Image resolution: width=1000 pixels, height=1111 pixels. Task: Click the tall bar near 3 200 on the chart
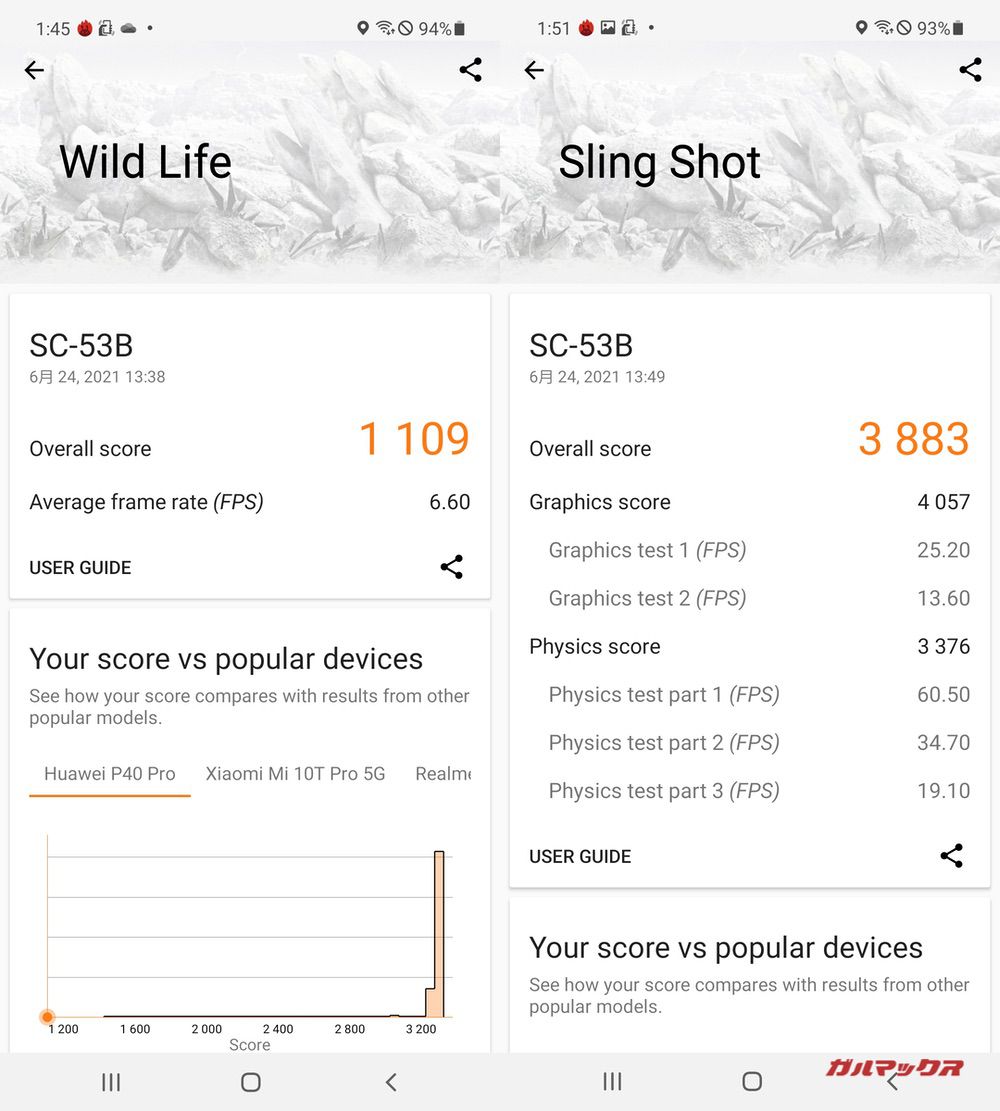point(438,930)
